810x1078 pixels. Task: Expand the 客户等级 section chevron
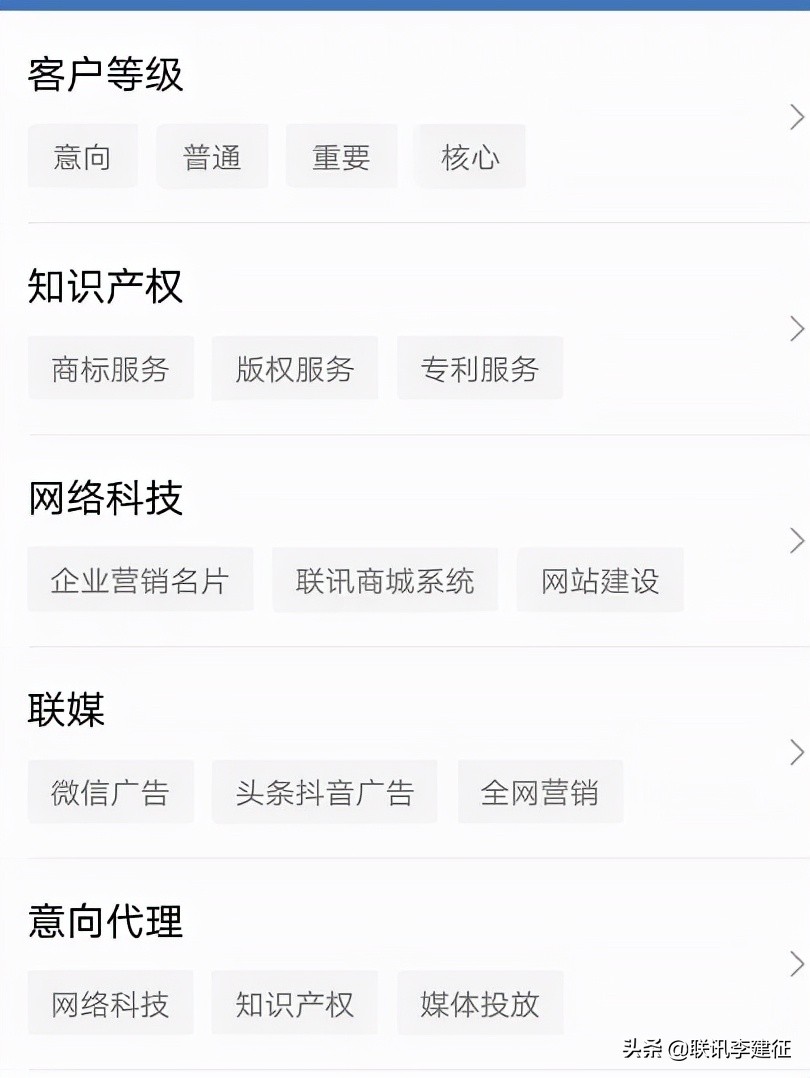click(x=796, y=117)
